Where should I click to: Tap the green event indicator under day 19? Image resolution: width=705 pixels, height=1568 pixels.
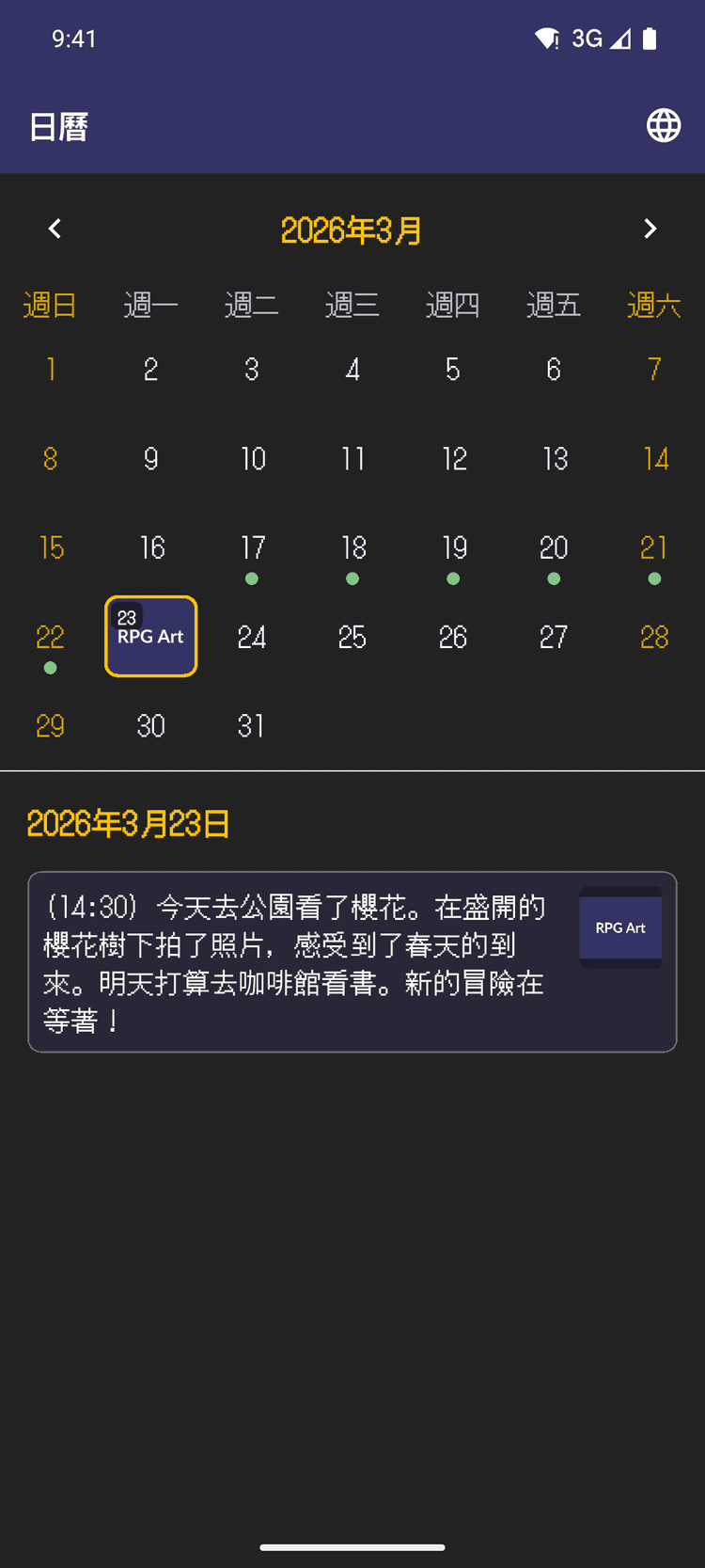point(453,579)
